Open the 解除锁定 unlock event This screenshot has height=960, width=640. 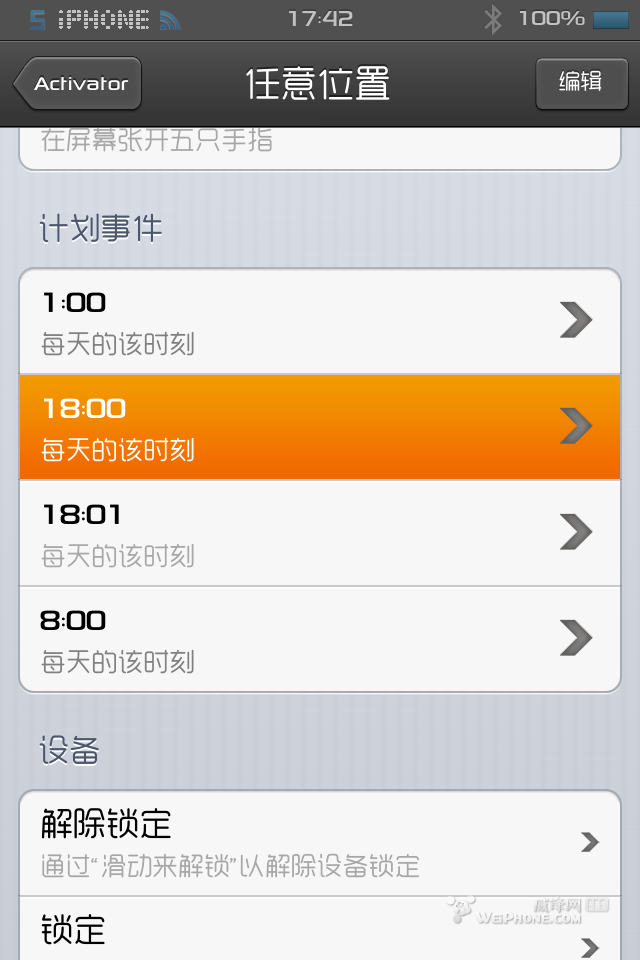[320, 843]
